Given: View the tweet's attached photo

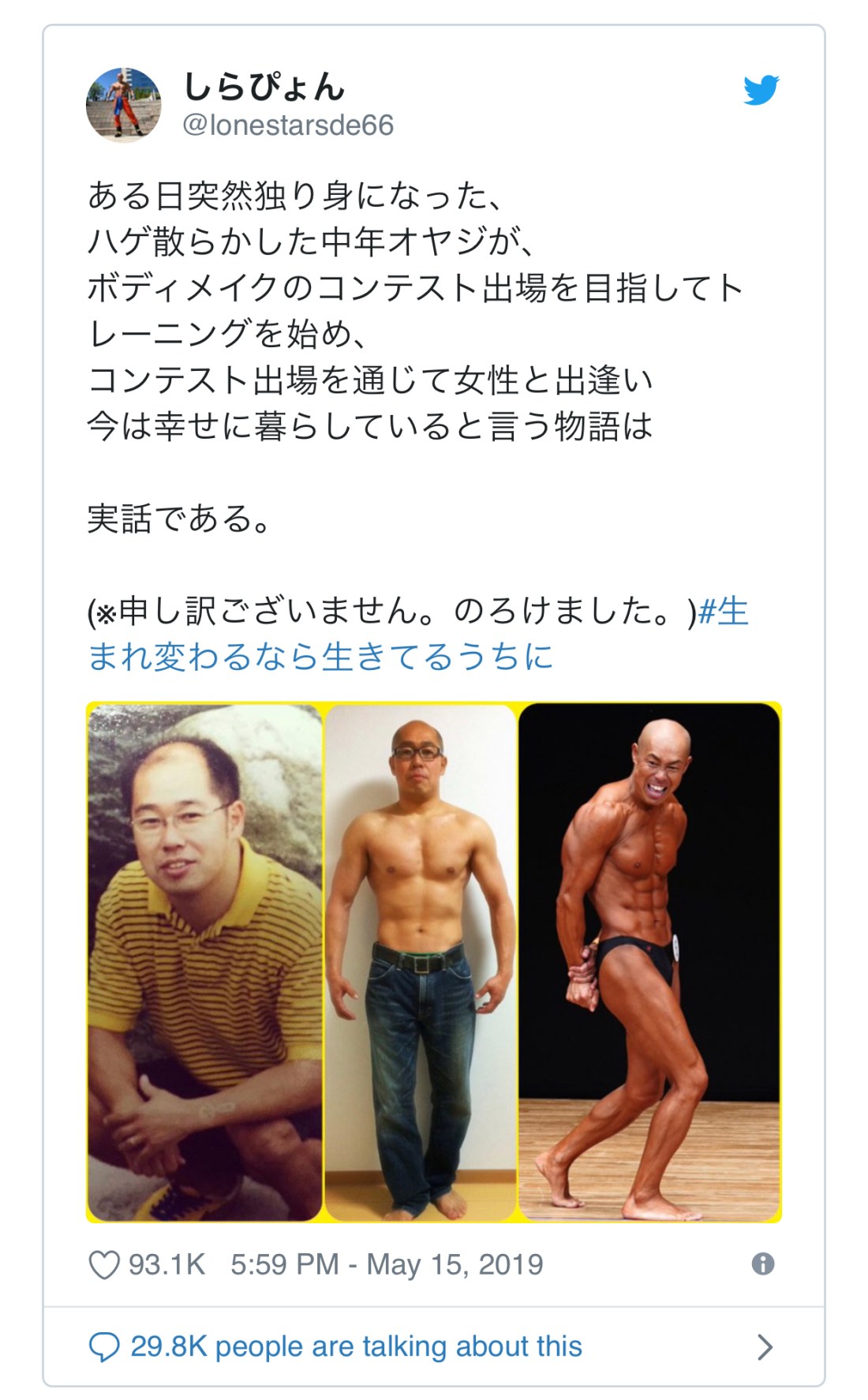Looking at the screenshot, I should [x=433, y=962].
